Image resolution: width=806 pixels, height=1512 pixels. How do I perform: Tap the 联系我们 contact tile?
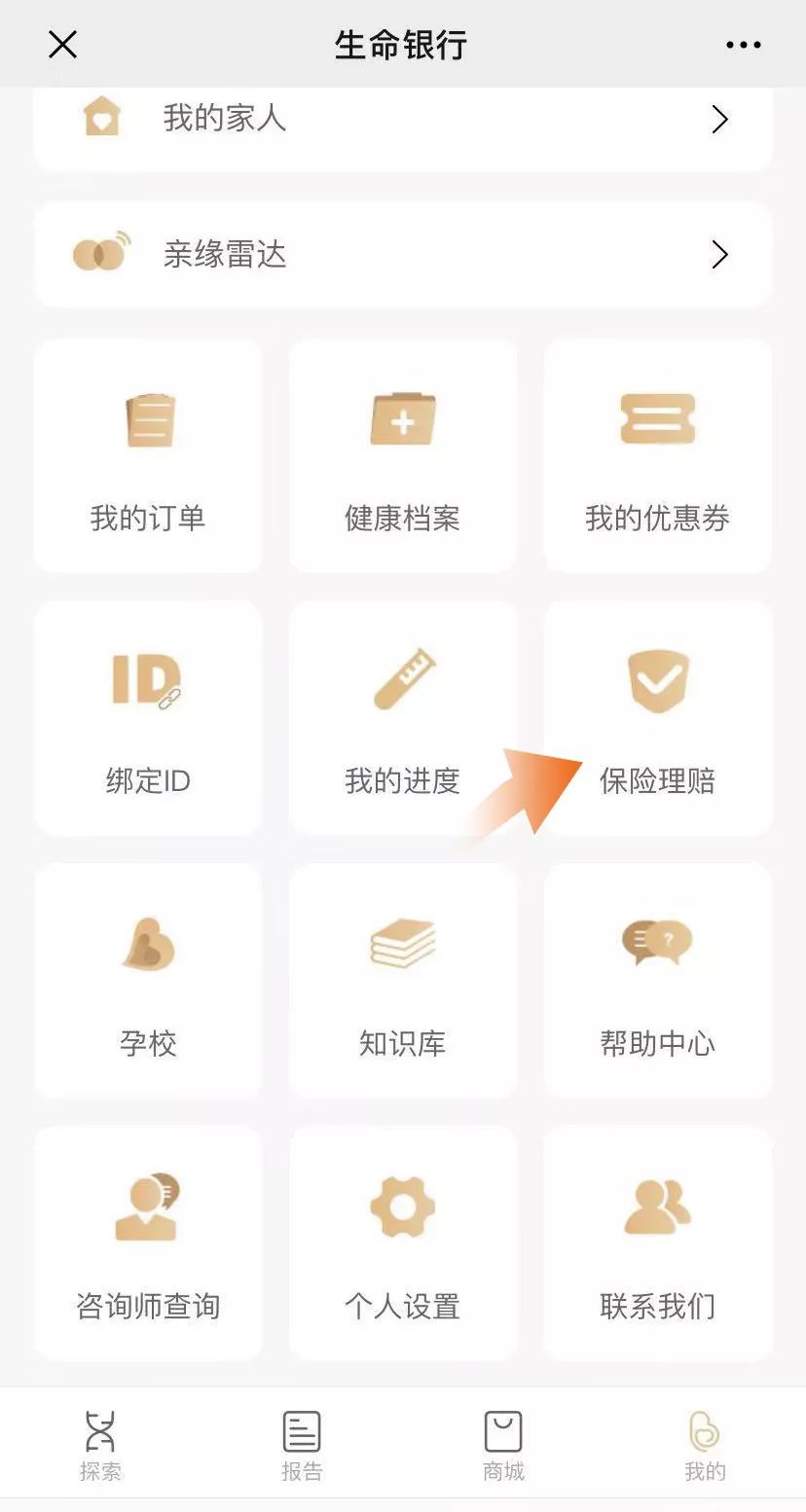point(658,1243)
